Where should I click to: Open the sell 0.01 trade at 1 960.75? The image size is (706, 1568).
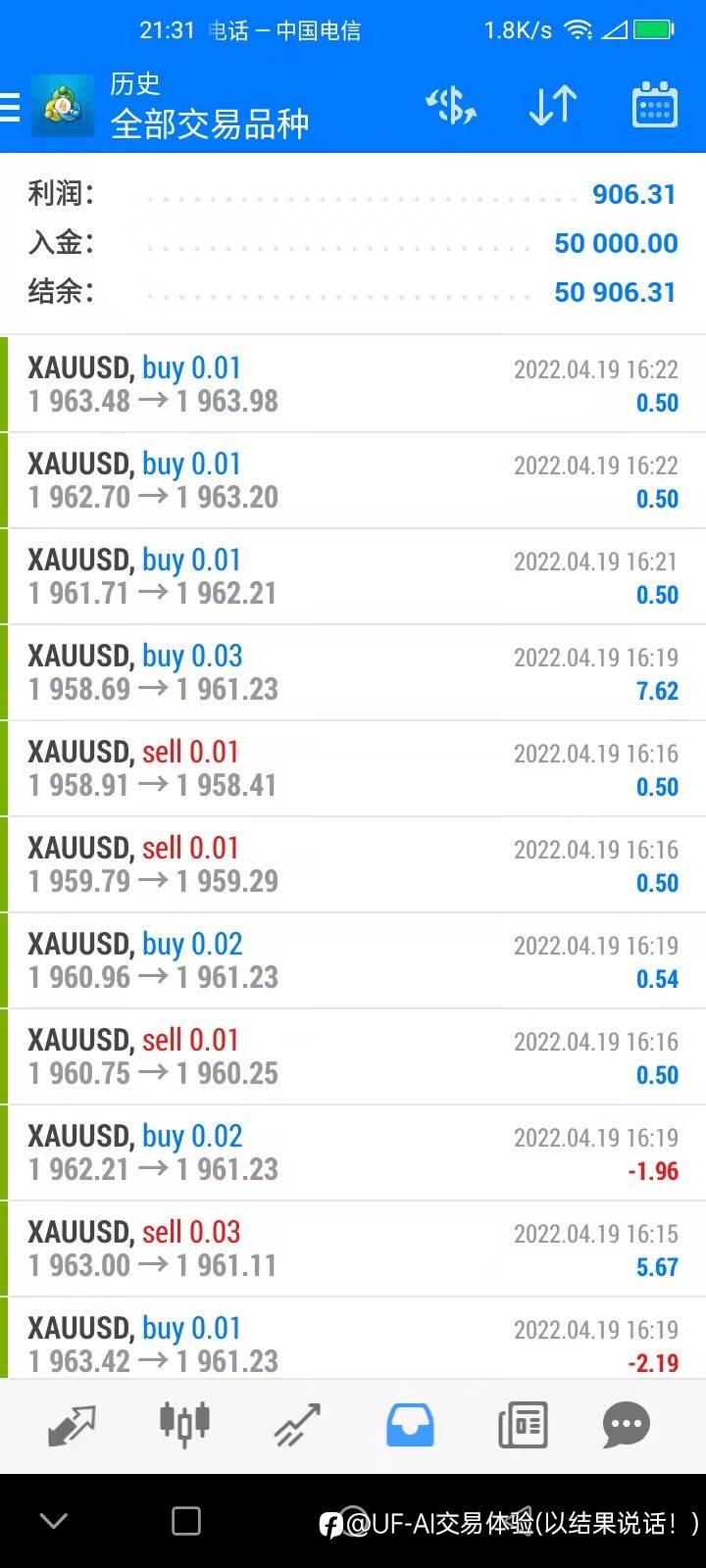click(353, 1056)
